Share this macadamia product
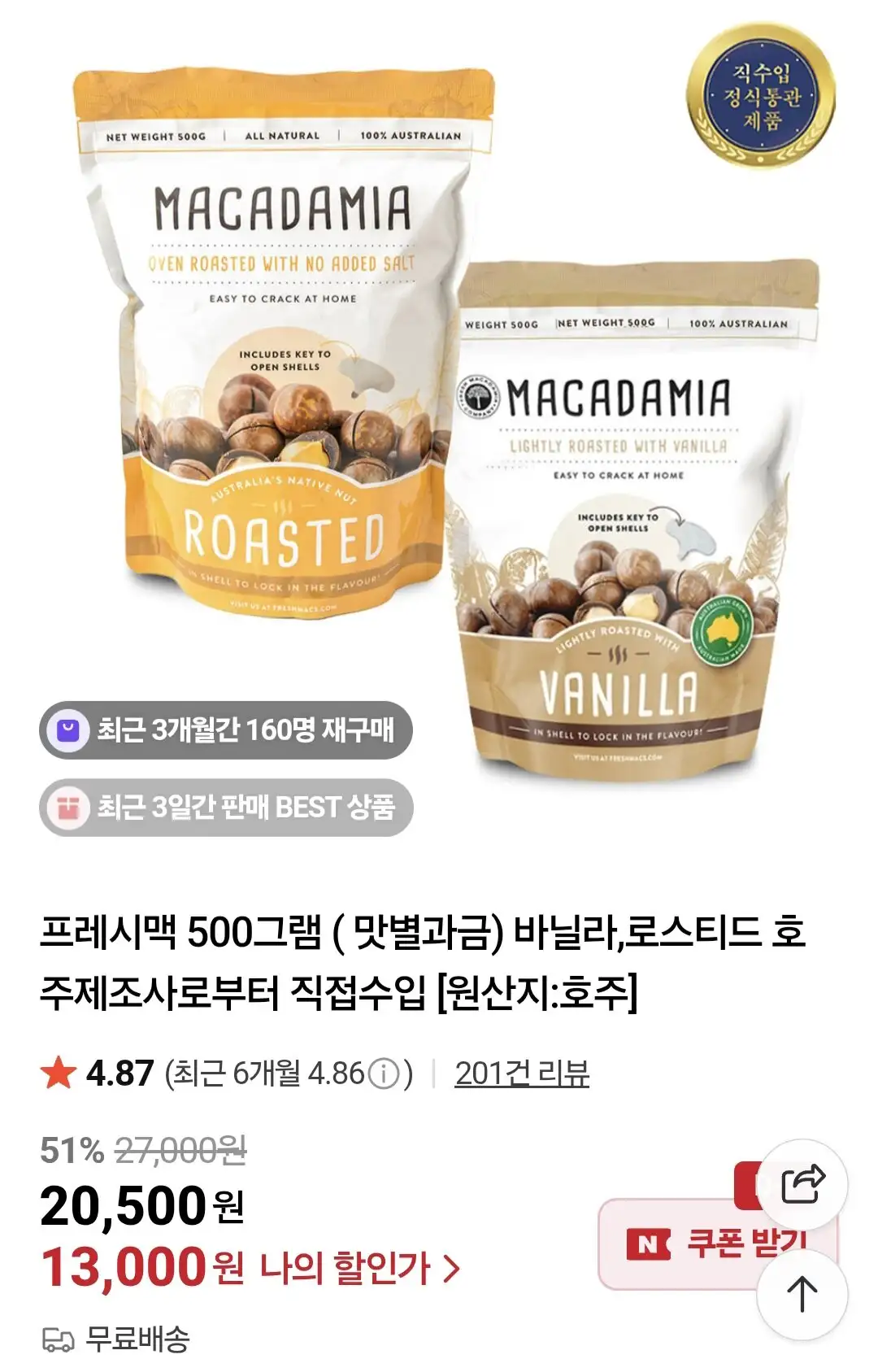Image resolution: width=878 pixels, height=1372 pixels. pyautogui.click(x=802, y=1183)
